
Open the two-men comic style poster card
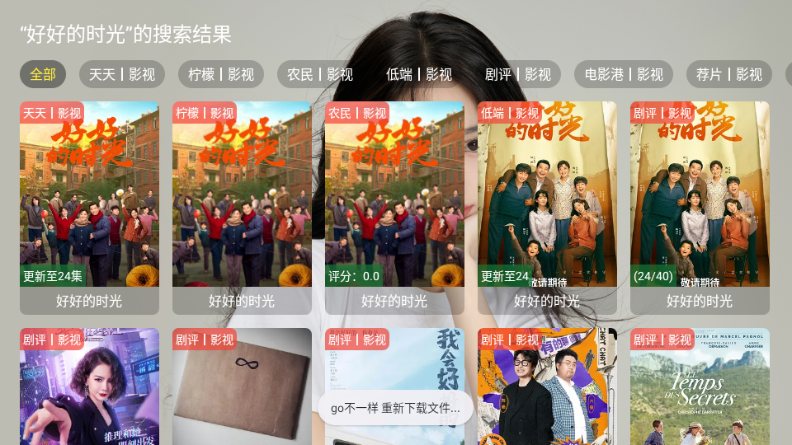[547, 387]
